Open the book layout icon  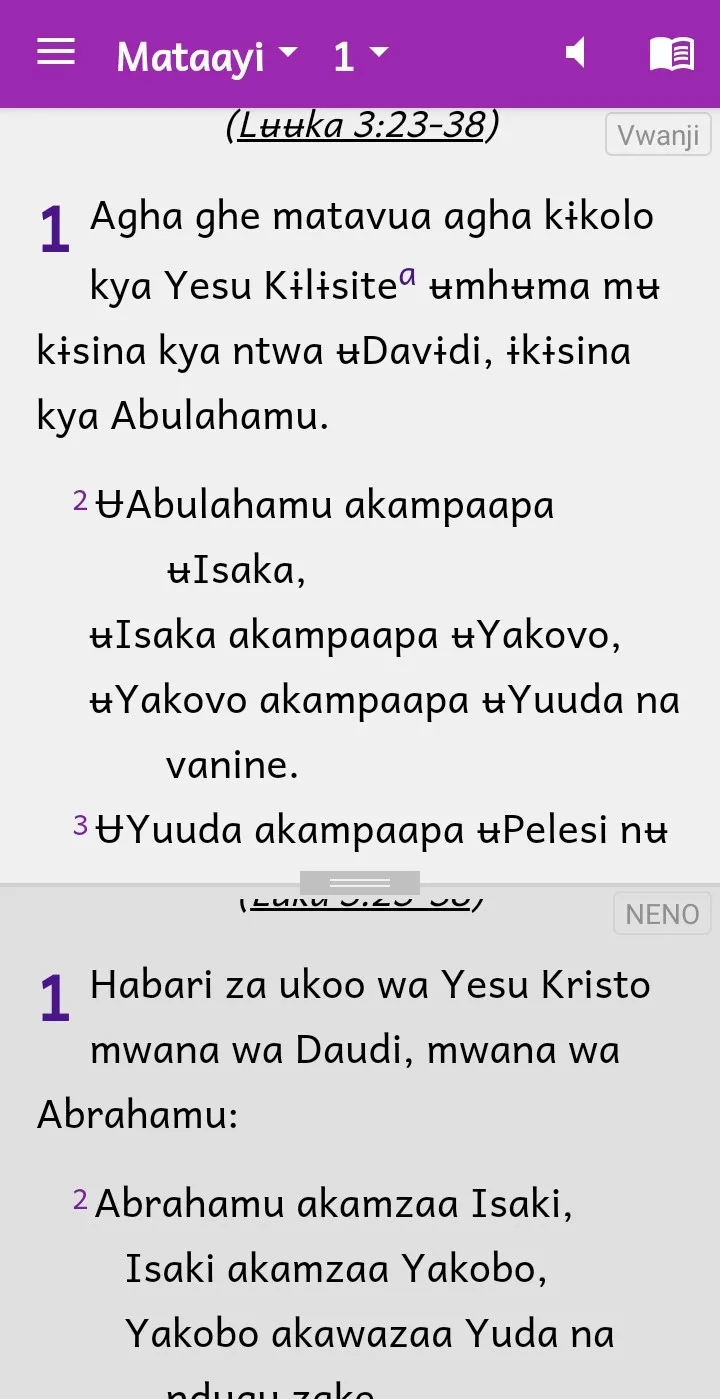tap(672, 54)
